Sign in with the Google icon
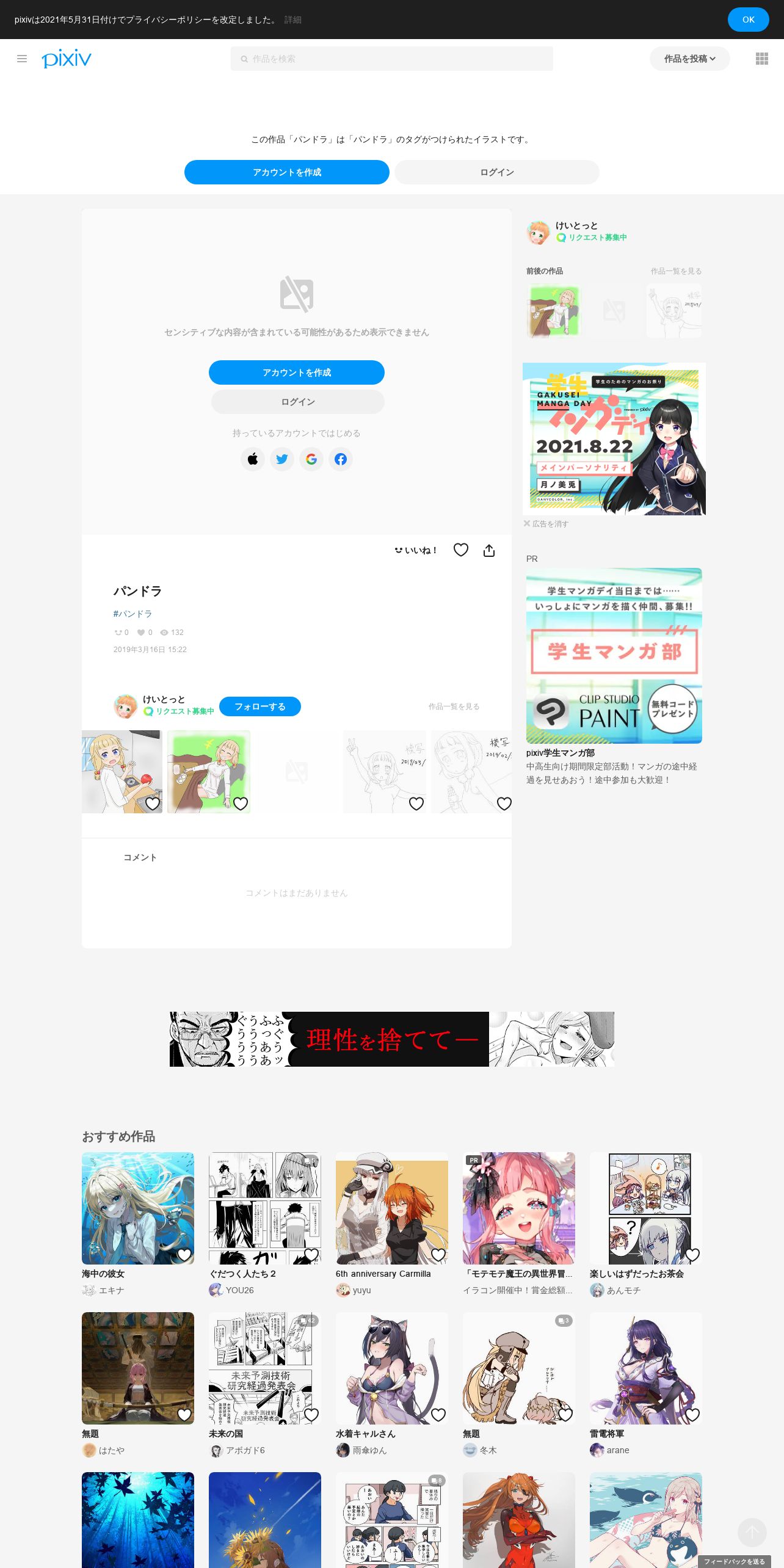This screenshot has height=1568, width=784. (311, 459)
